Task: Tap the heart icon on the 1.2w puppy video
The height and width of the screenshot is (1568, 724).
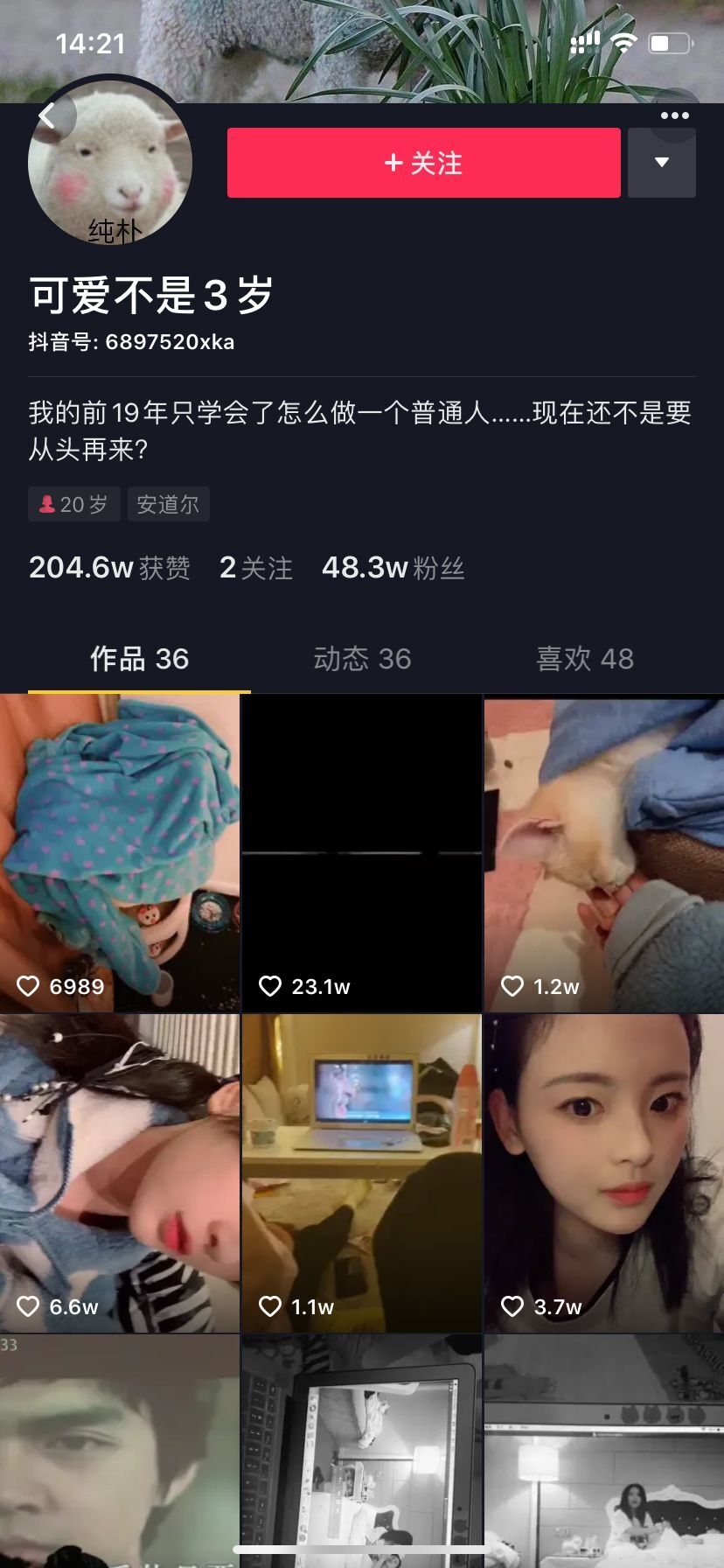Action: (x=513, y=986)
